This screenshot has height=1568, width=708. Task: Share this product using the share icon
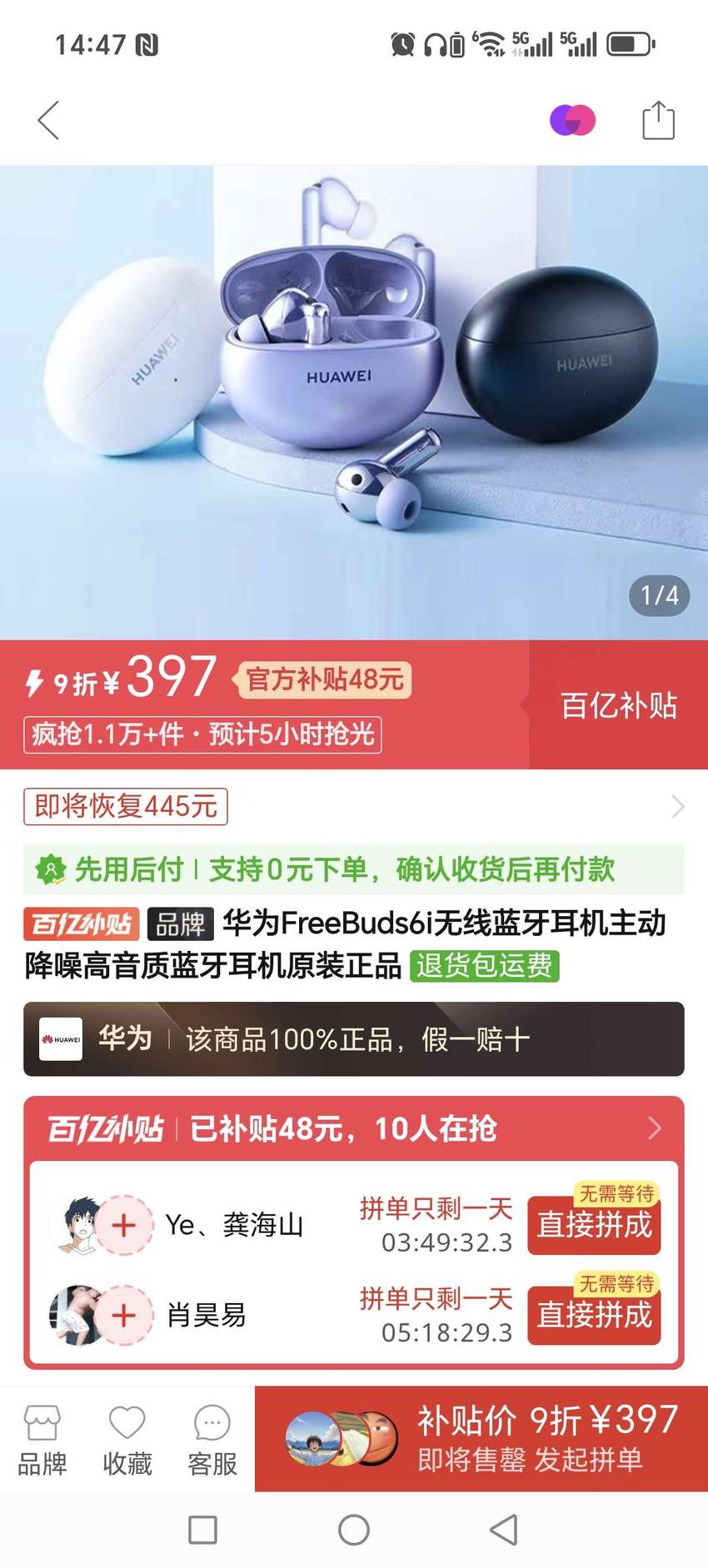[x=658, y=121]
